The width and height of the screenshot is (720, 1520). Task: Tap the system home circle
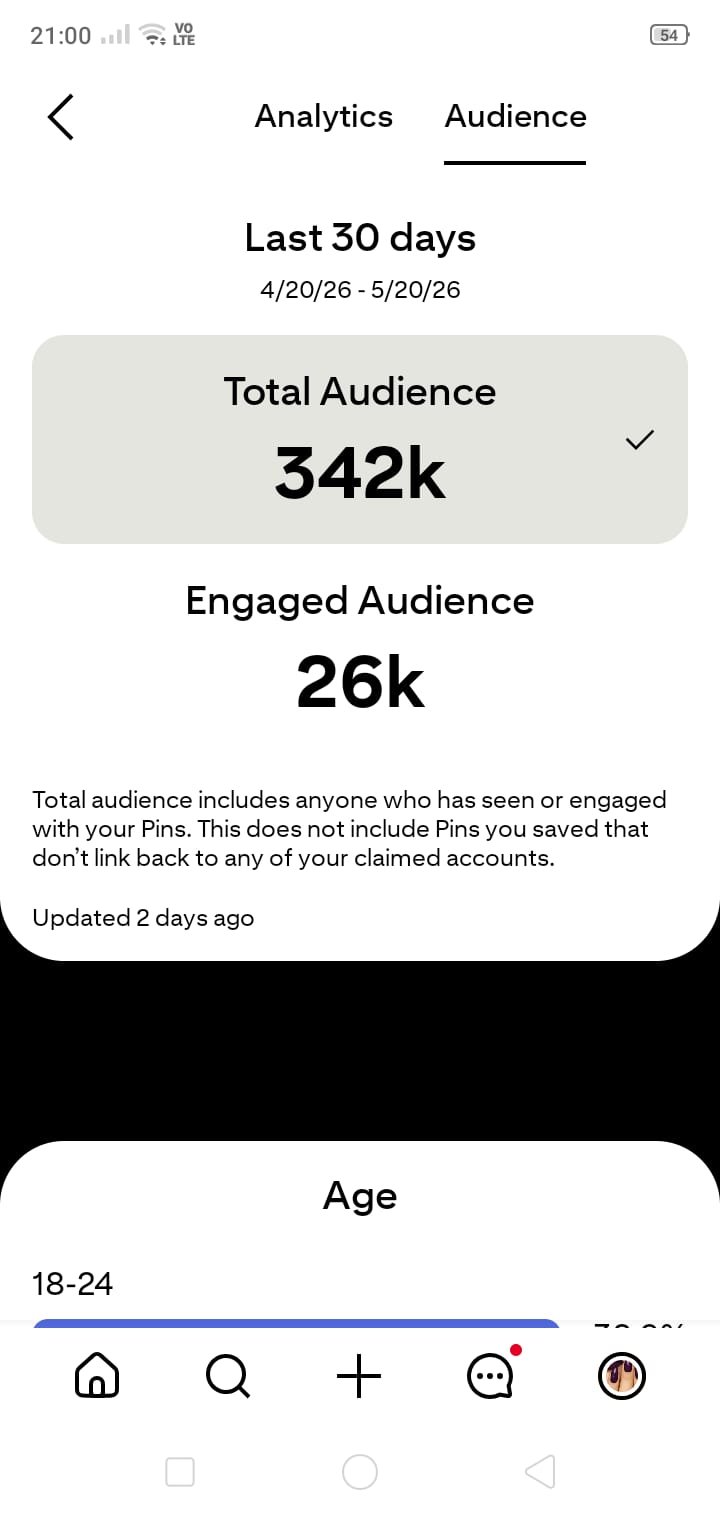[359, 1471]
